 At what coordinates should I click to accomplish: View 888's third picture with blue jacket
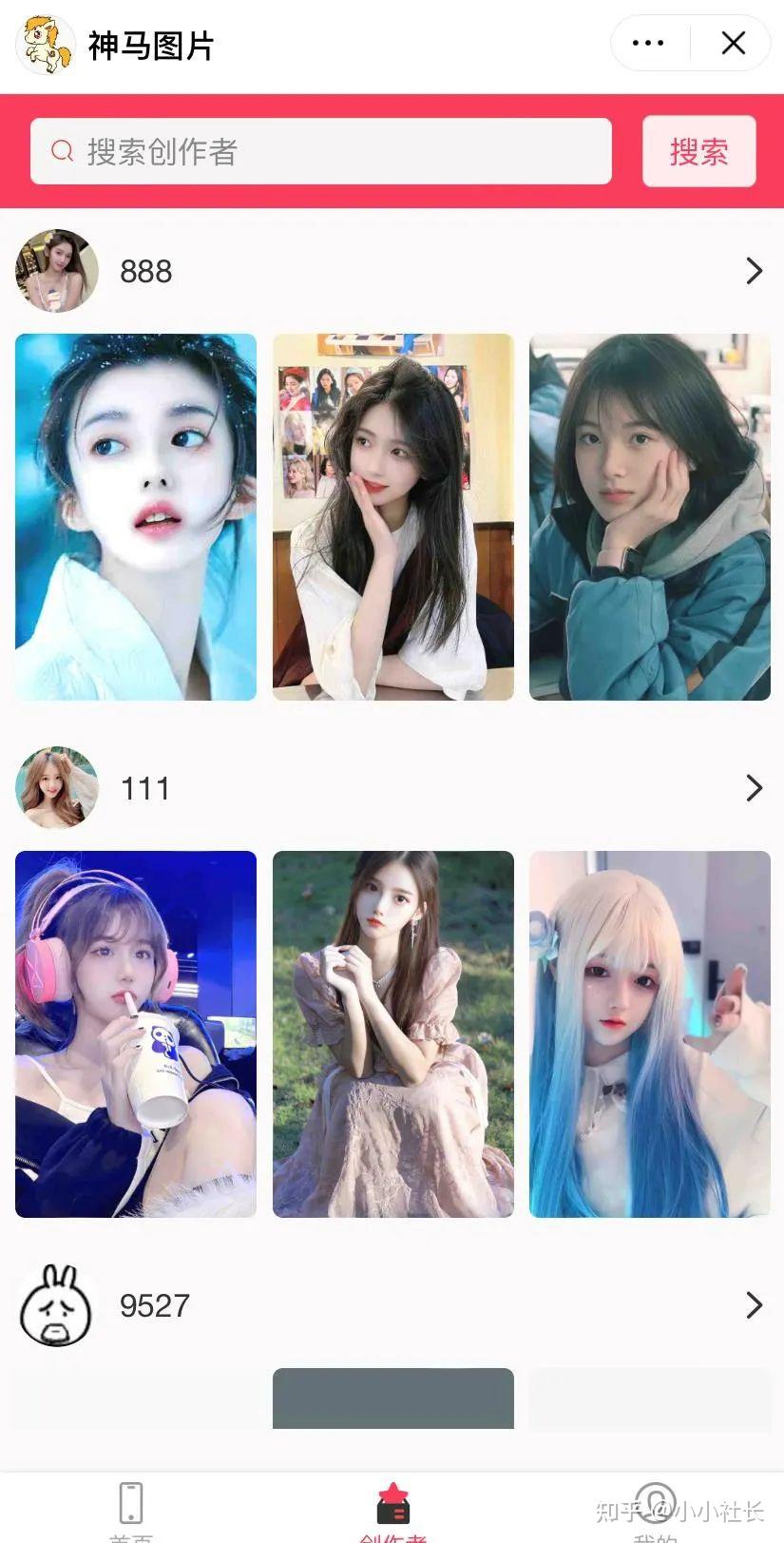[649, 517]
